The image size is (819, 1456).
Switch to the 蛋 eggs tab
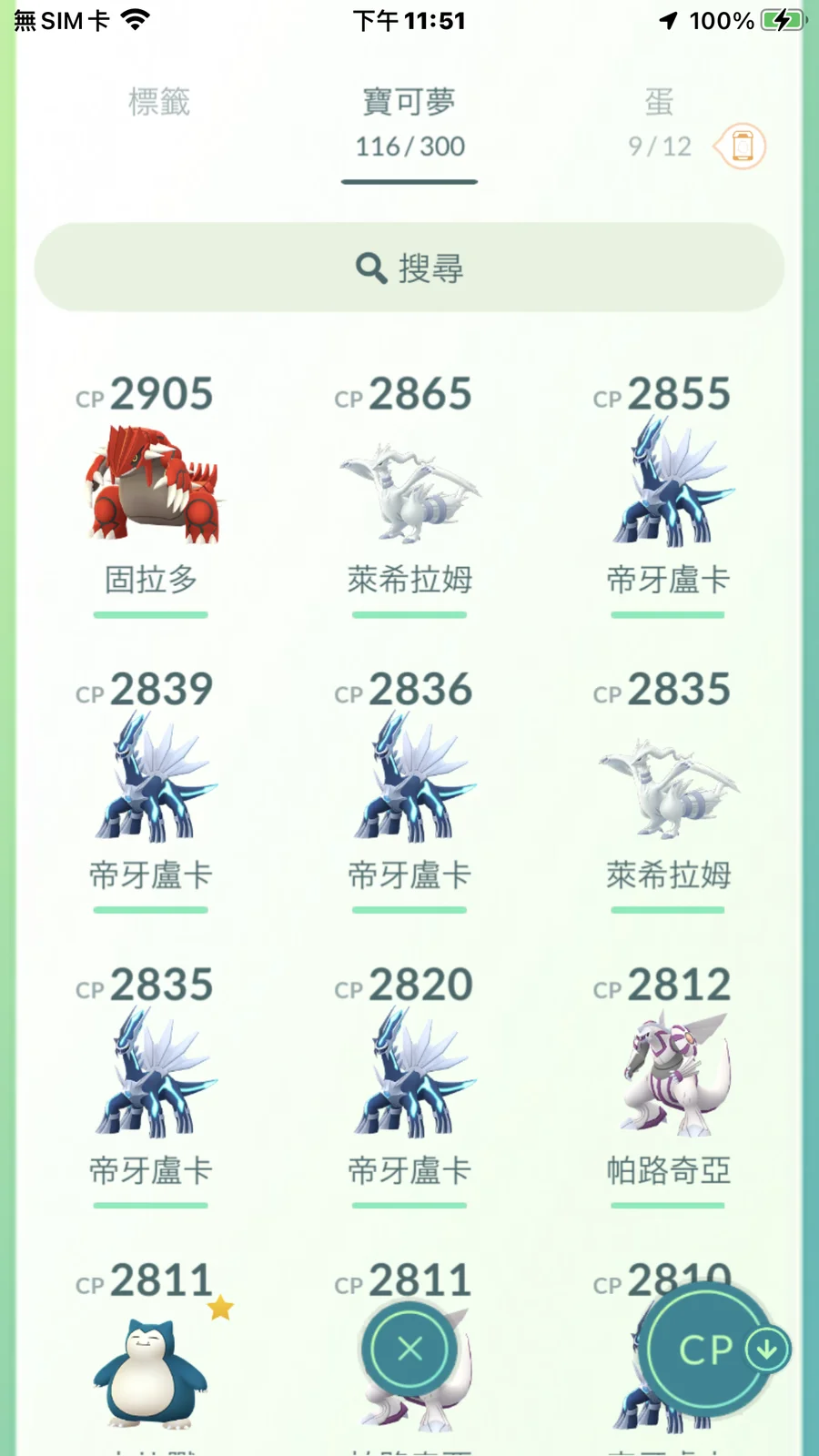point(659,120)
